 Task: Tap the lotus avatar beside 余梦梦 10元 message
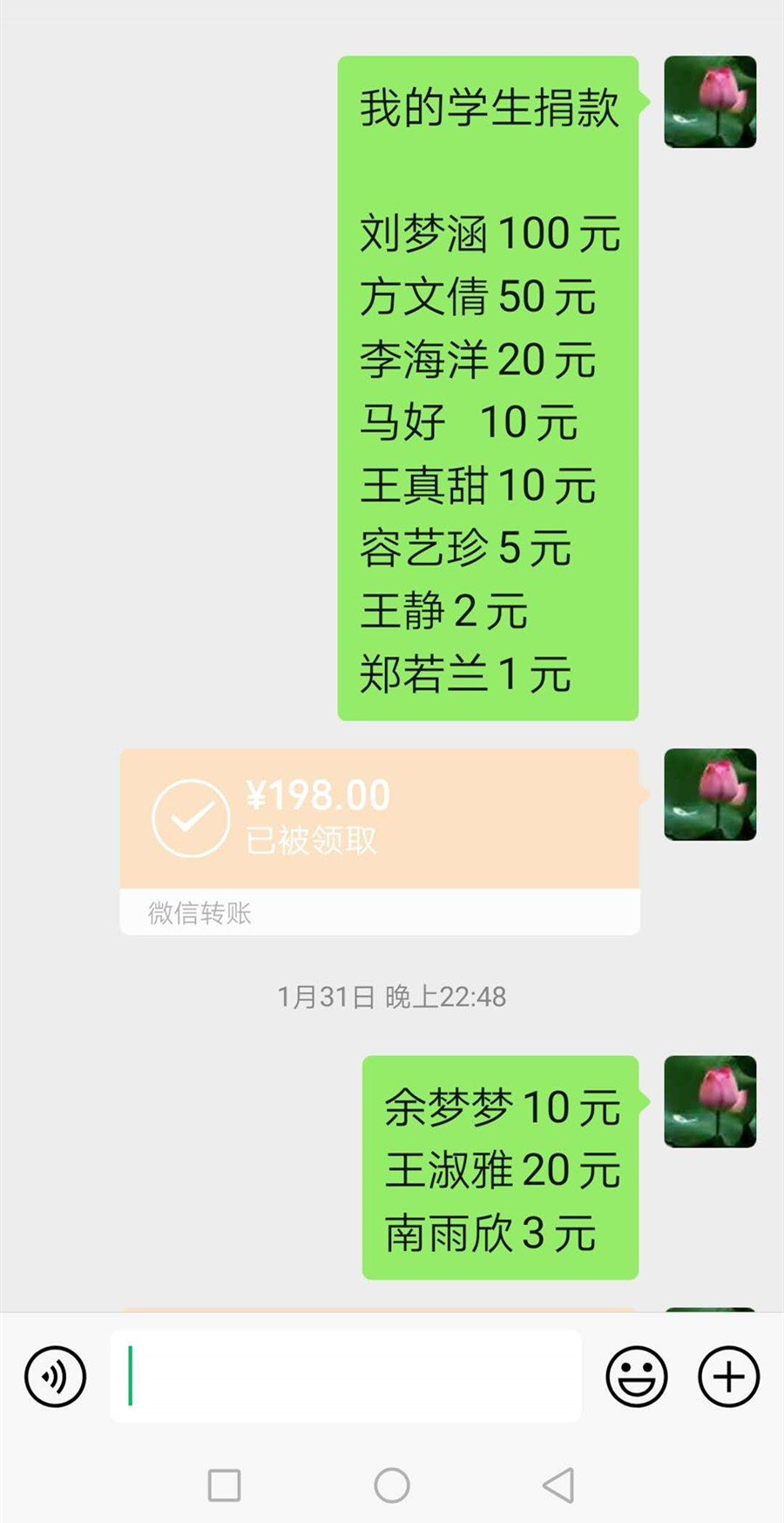[710, 1101]
